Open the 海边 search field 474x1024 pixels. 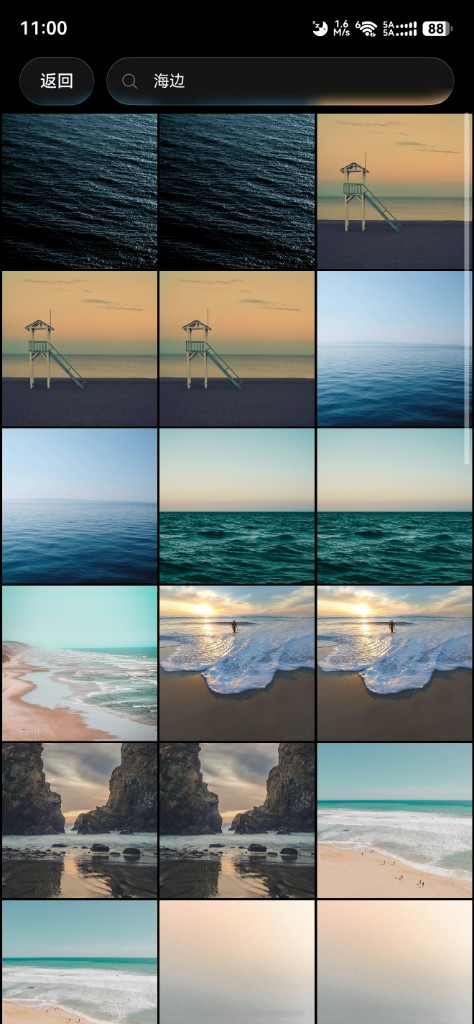[x=280, y=81]
